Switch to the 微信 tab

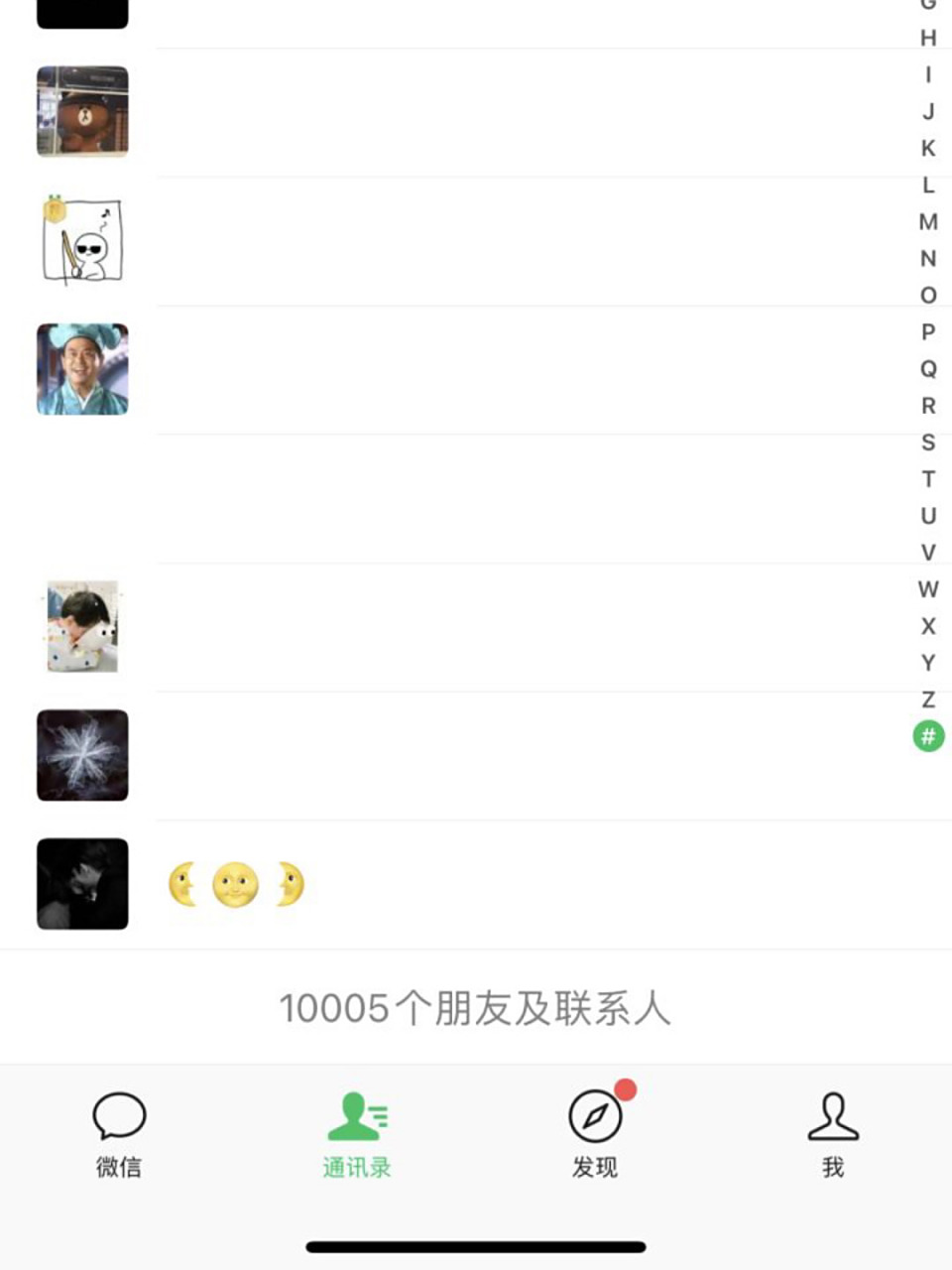pos(119,1131)
